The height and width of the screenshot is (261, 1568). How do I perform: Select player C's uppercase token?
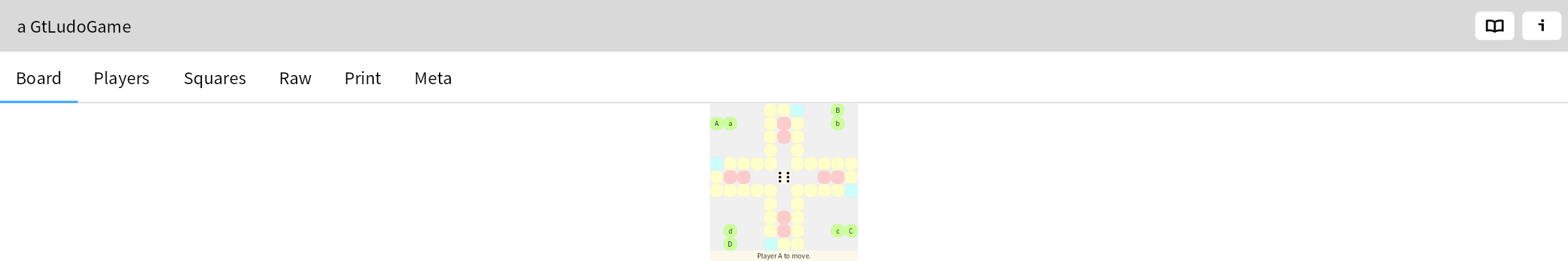coord(851,231)
